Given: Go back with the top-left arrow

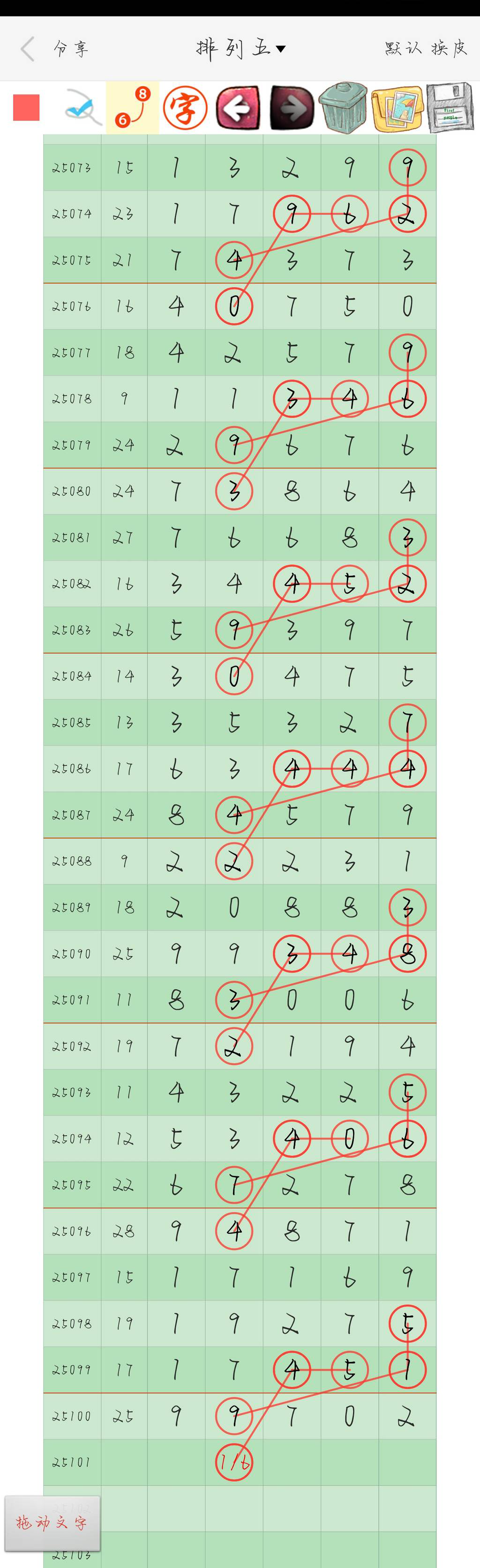Looking at the screenshot, I should click(27, 49).
